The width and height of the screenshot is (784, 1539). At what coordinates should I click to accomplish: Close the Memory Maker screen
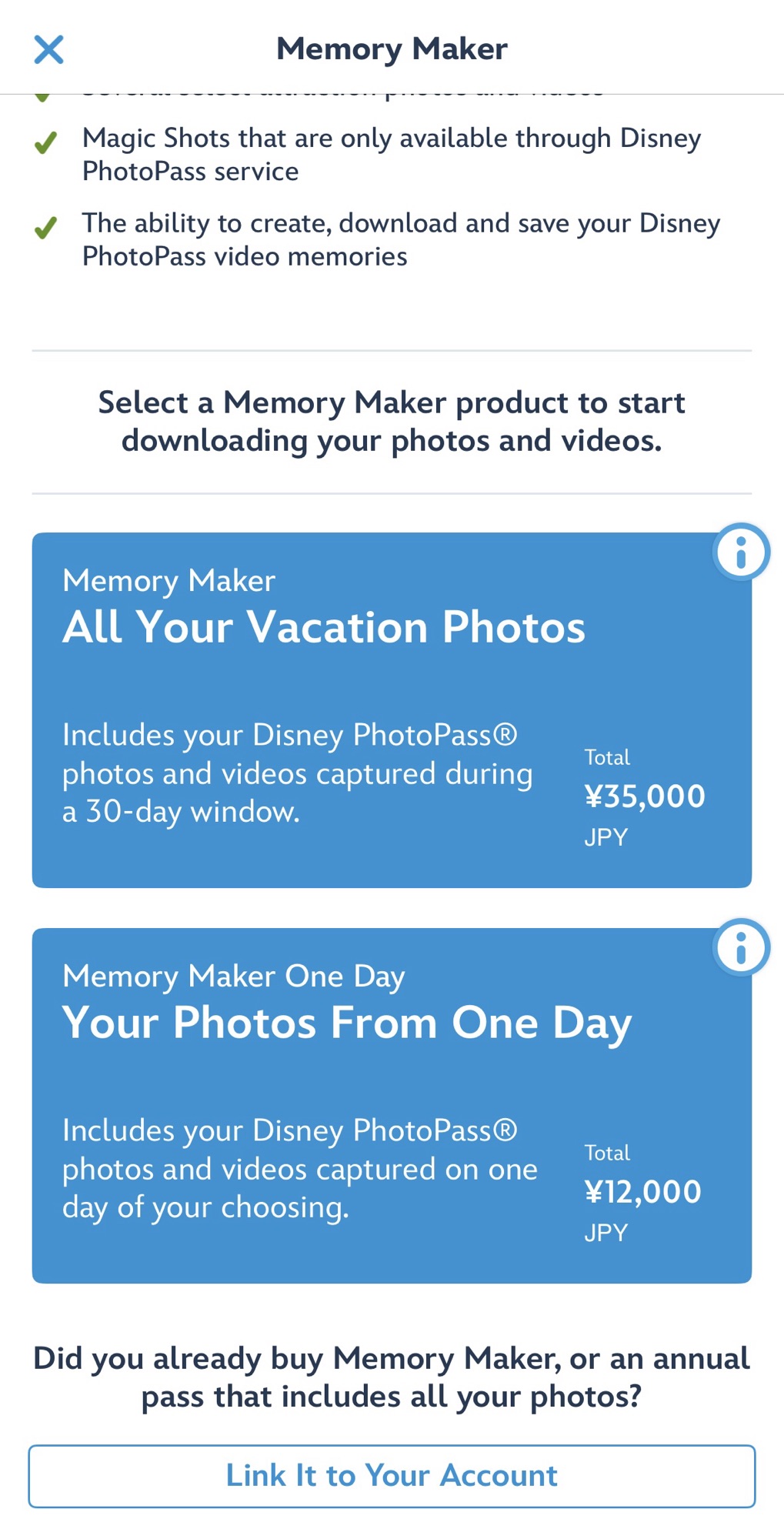point(48,49)
